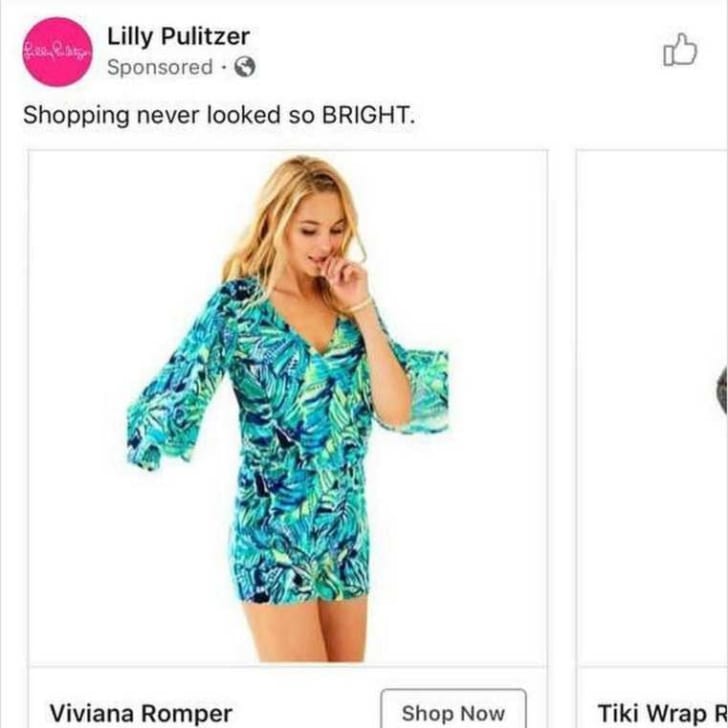This screenshot has height=728, width=728.
Task: Tap Shop Now for Viviana Romper
Action: 453,711
